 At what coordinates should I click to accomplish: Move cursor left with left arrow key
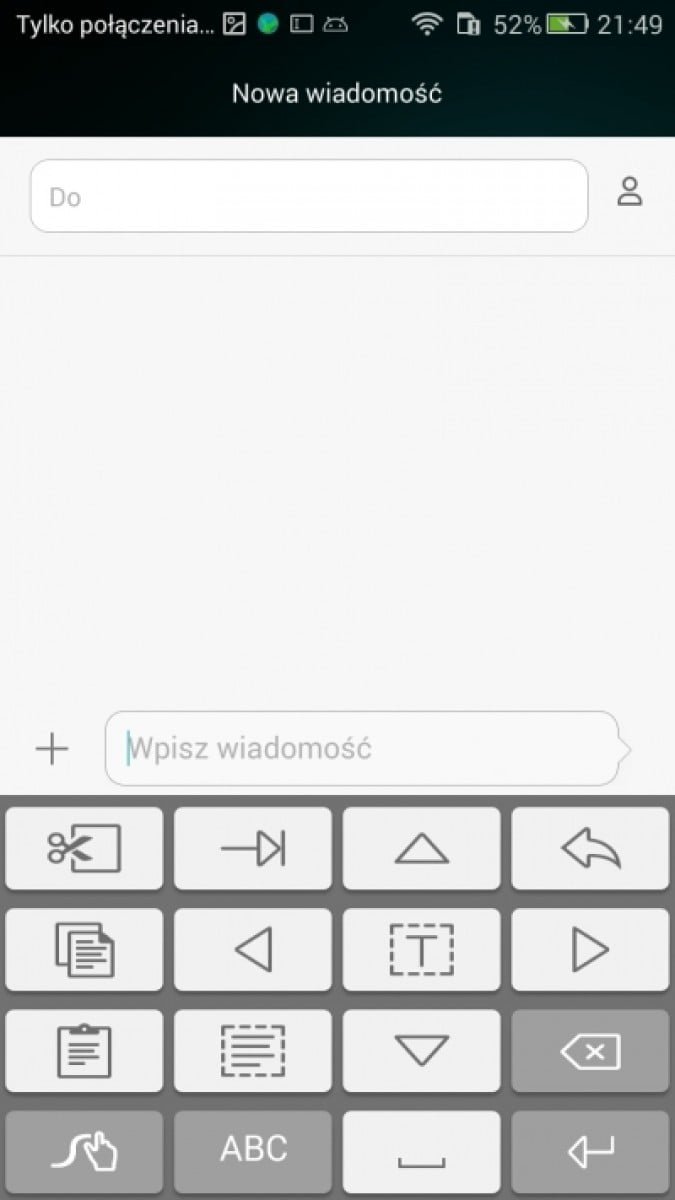[x=253, y=950]
